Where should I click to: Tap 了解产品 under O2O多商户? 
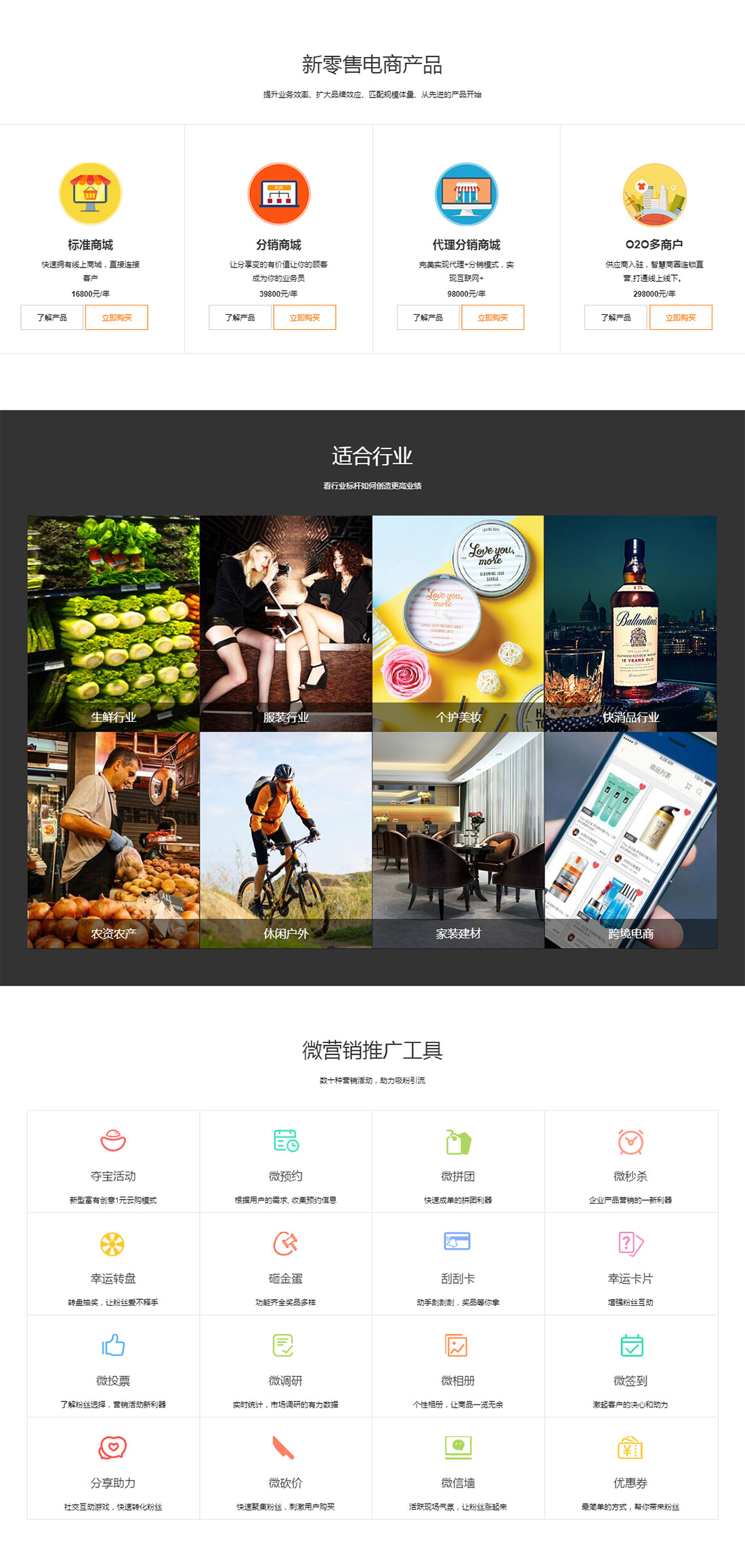(x=616, y=317)
